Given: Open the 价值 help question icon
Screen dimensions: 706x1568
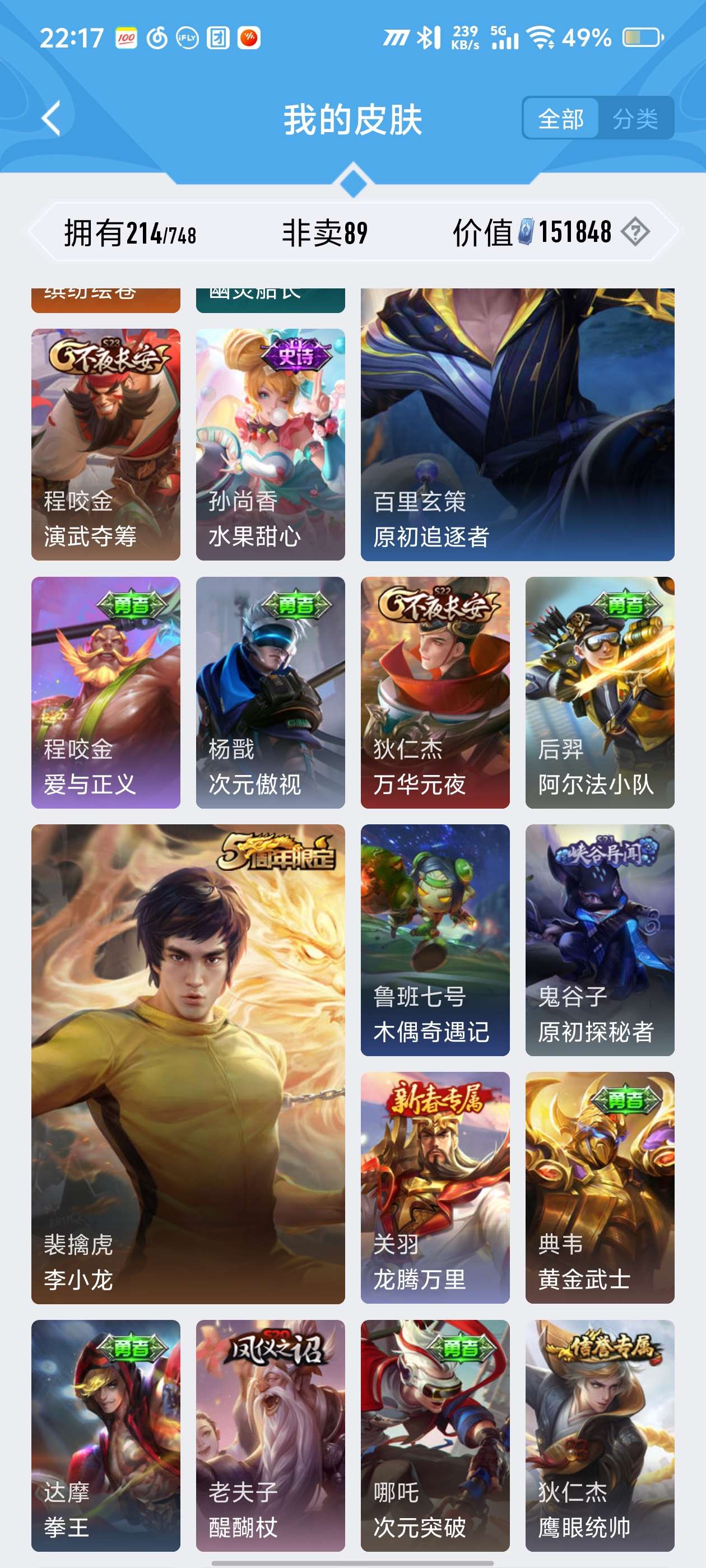Looking at the screenshot, I should [x=635, y=232].
